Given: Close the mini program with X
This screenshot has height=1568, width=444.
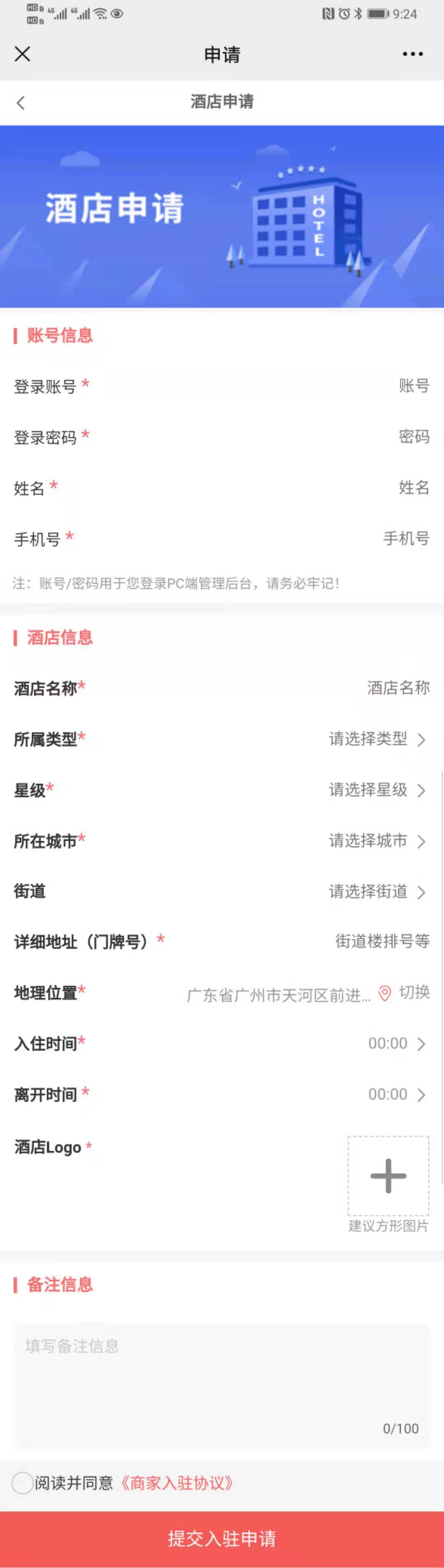Looking at the screenshot, I should [23, 54].
